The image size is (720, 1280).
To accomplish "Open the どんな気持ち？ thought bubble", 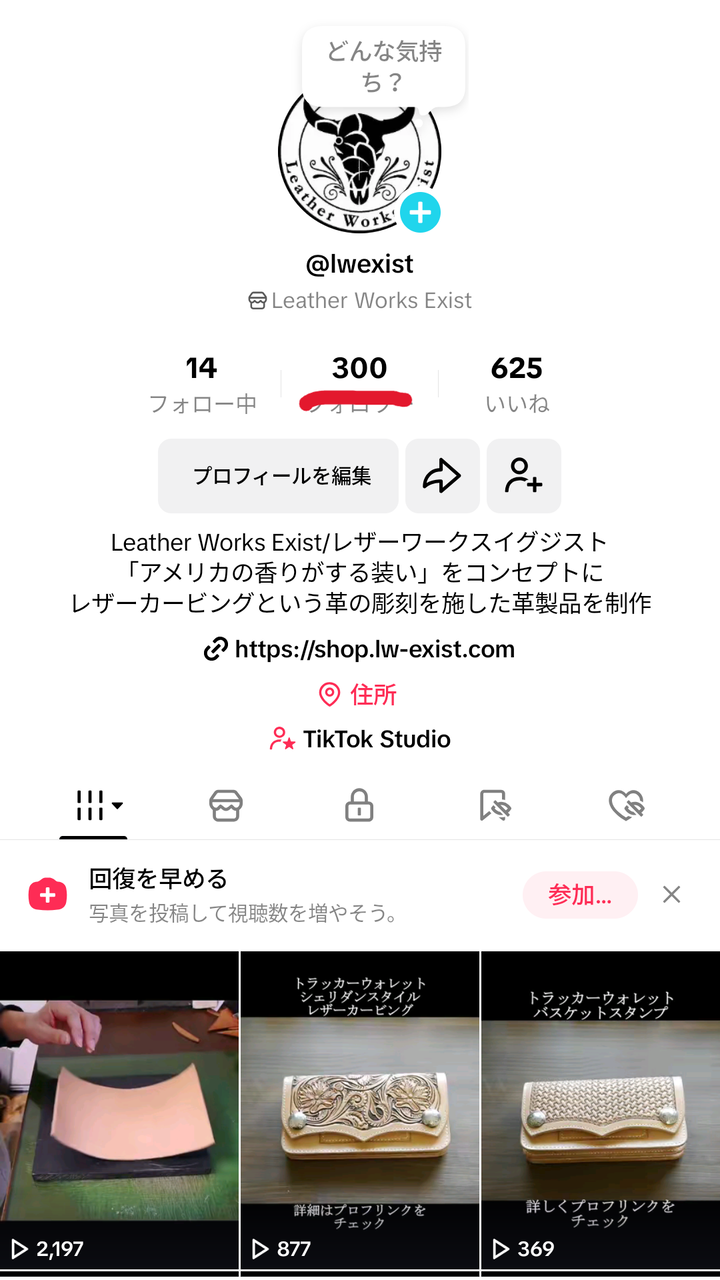I will (x=384, y=66).
